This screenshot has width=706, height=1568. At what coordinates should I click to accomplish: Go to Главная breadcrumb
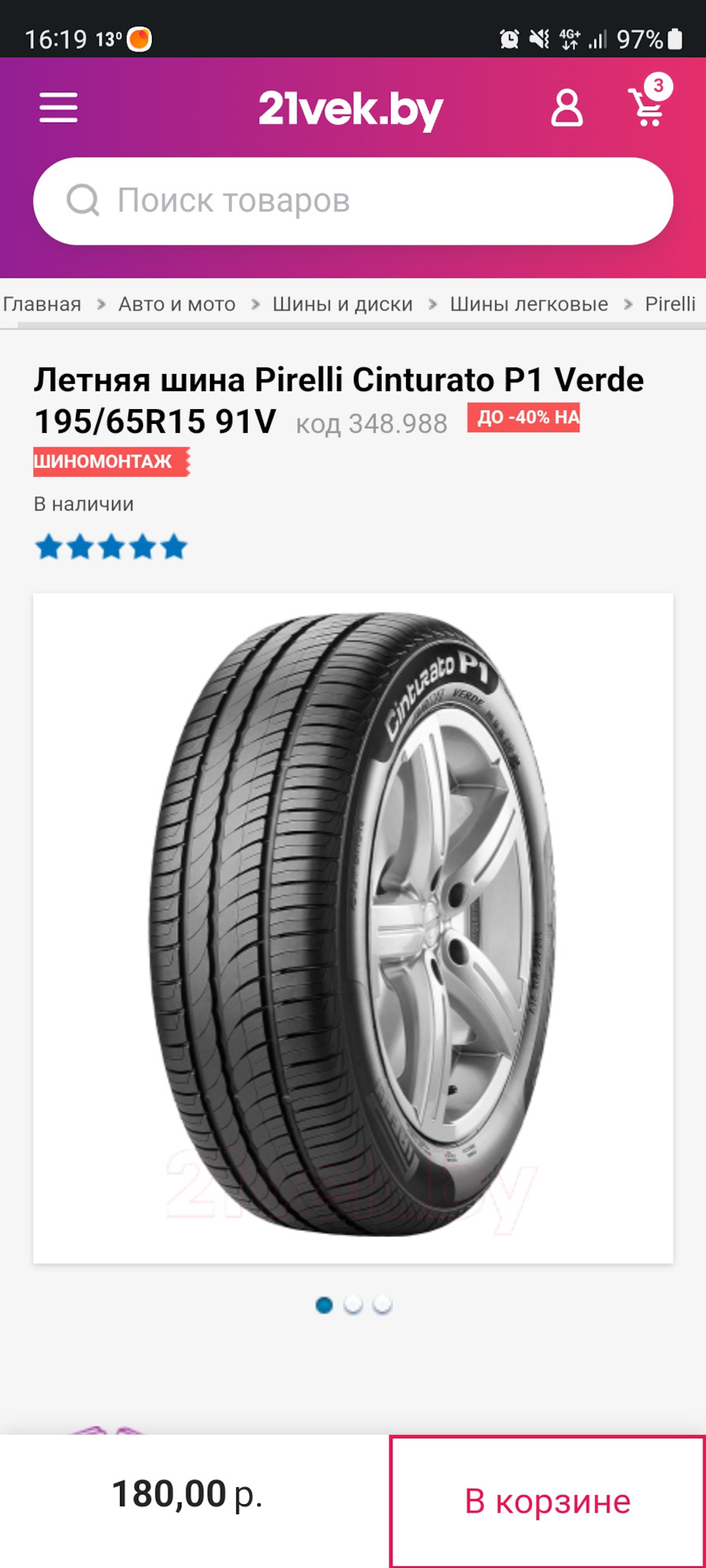click(42, 305)
